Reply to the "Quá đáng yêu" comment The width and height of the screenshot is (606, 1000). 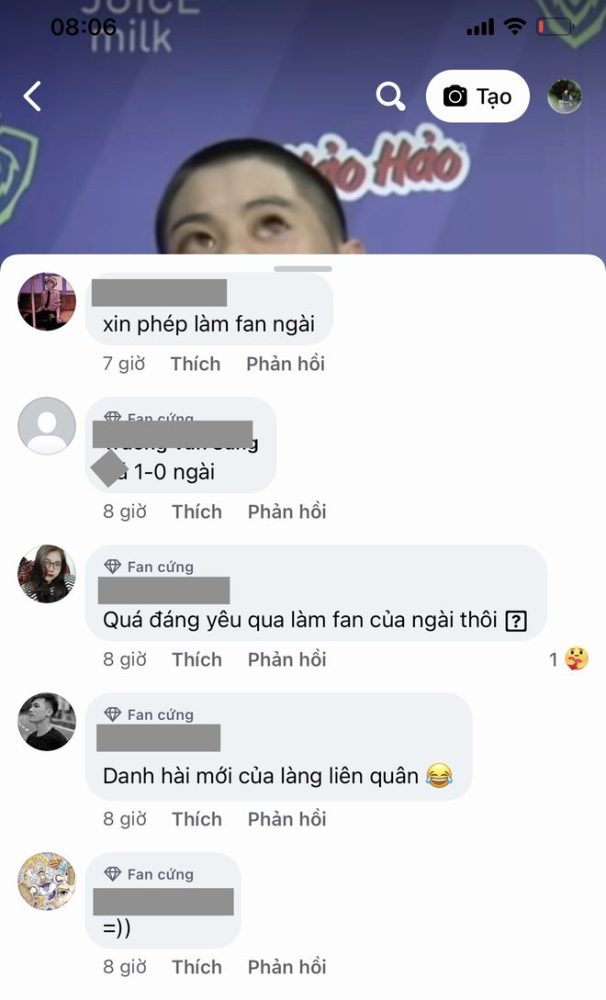pos(287,660)
